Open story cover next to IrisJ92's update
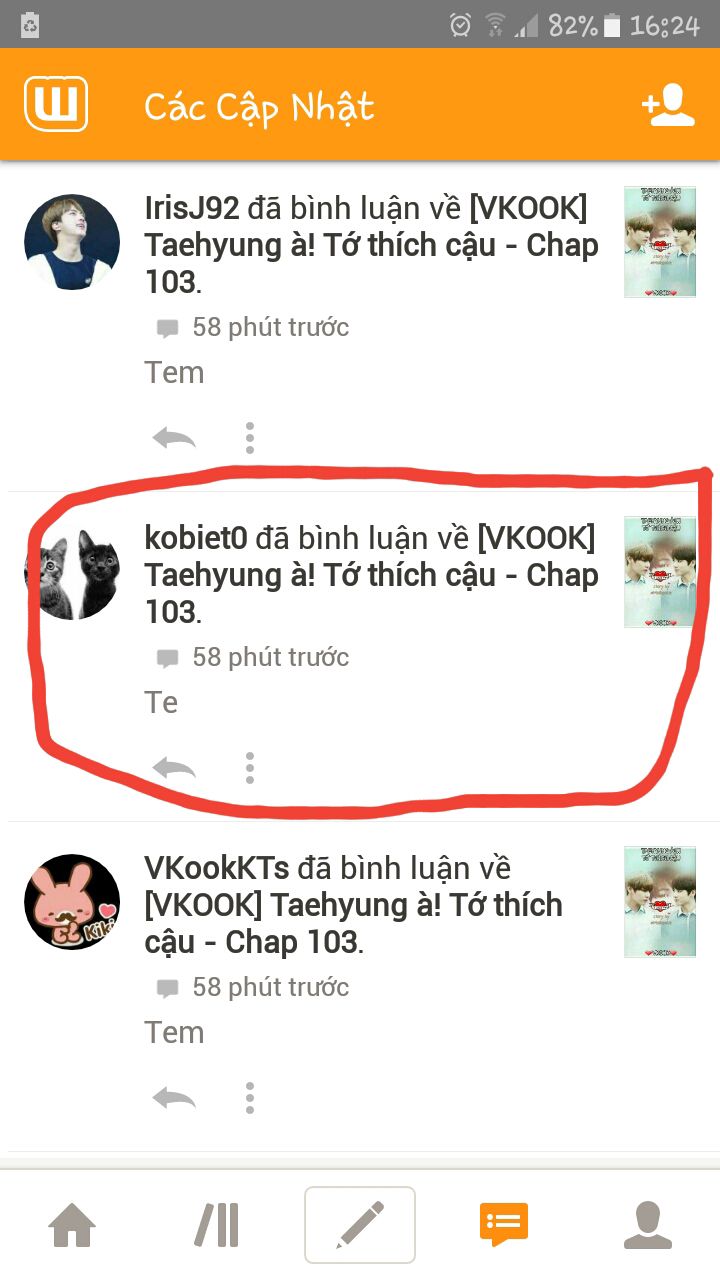 click(659, 242)
